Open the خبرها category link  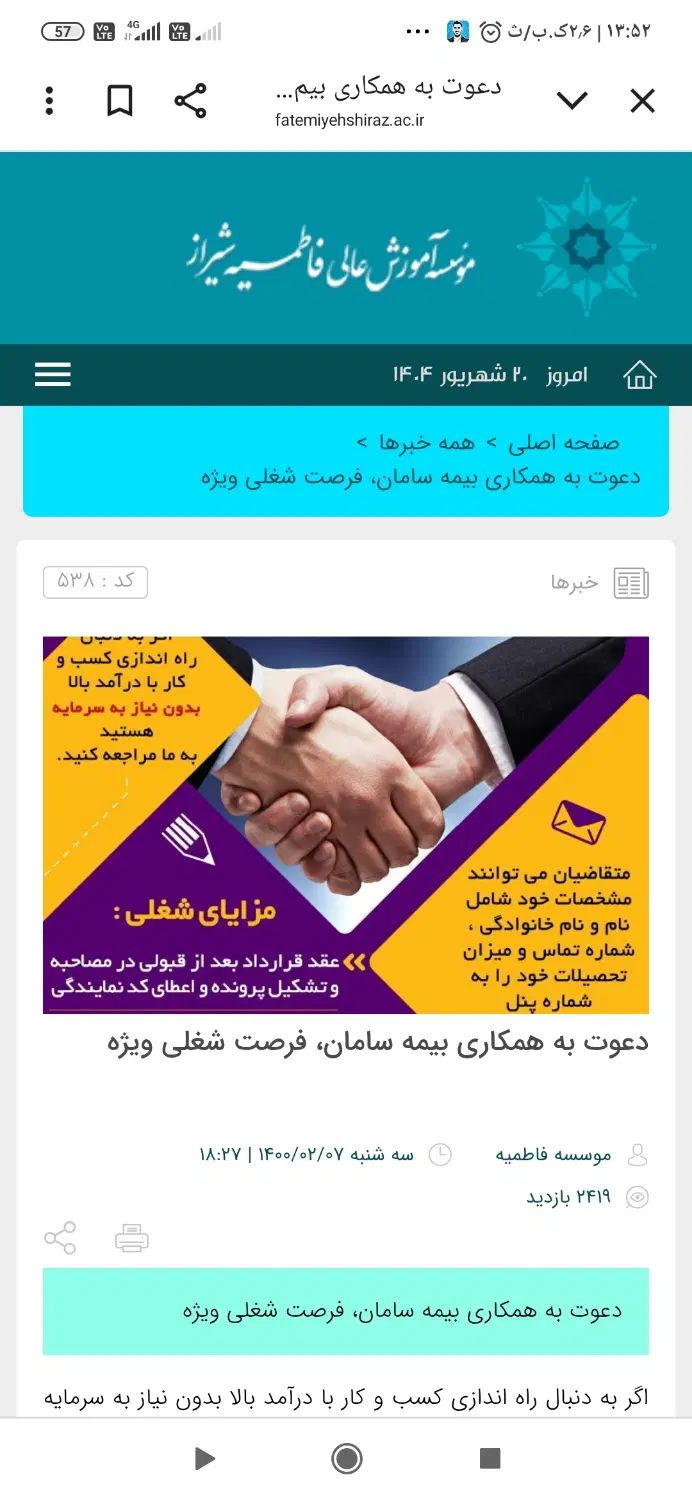575,583
